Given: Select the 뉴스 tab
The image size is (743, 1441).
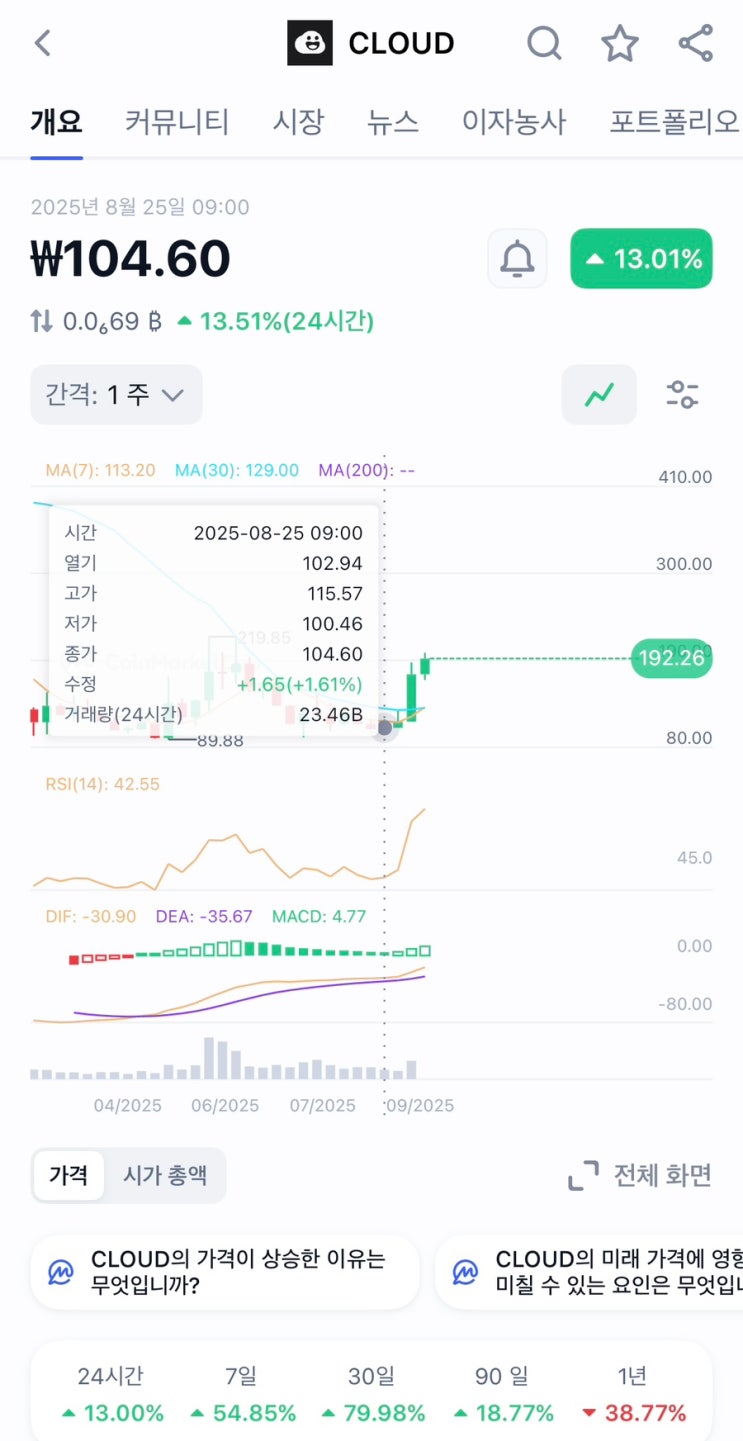Looking at the screenshot, I should tap(392, 122).
